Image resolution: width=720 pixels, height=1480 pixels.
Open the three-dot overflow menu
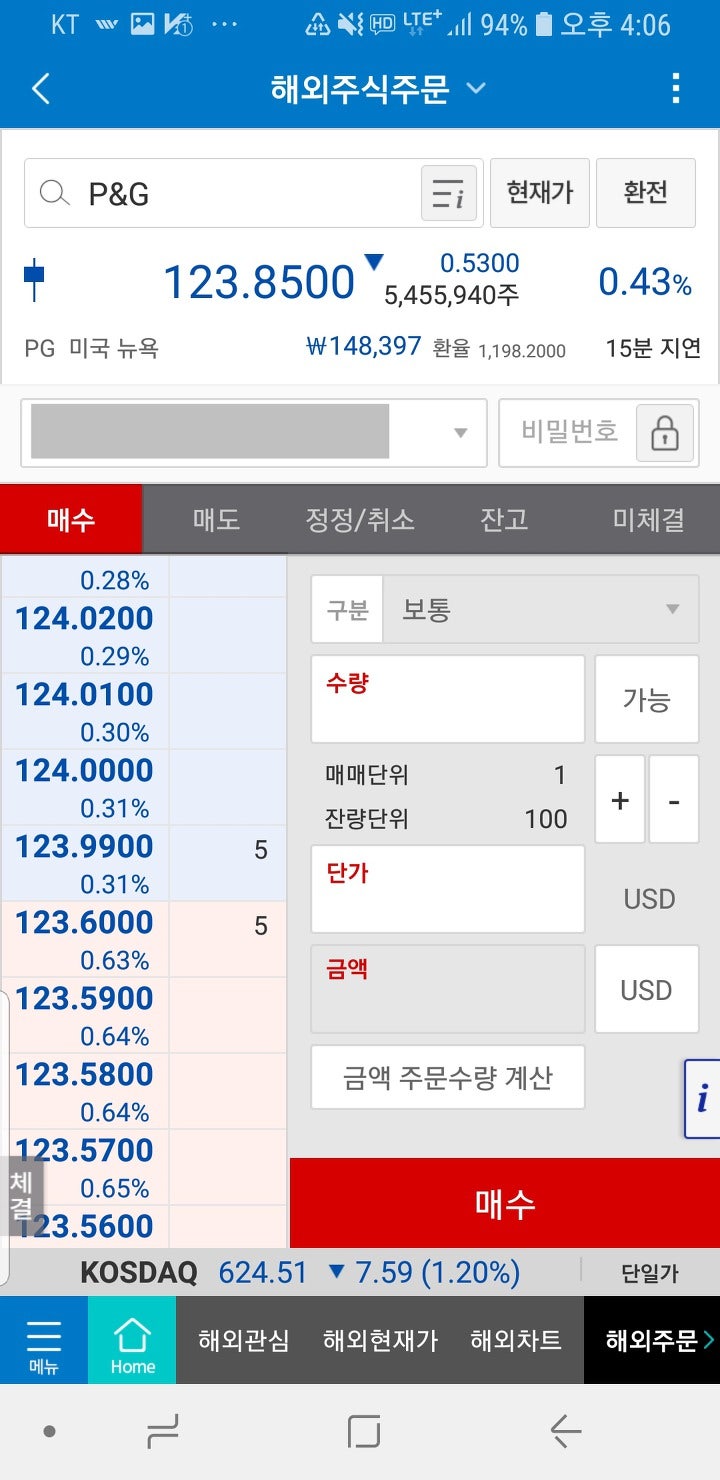click(x=677, y=89)
